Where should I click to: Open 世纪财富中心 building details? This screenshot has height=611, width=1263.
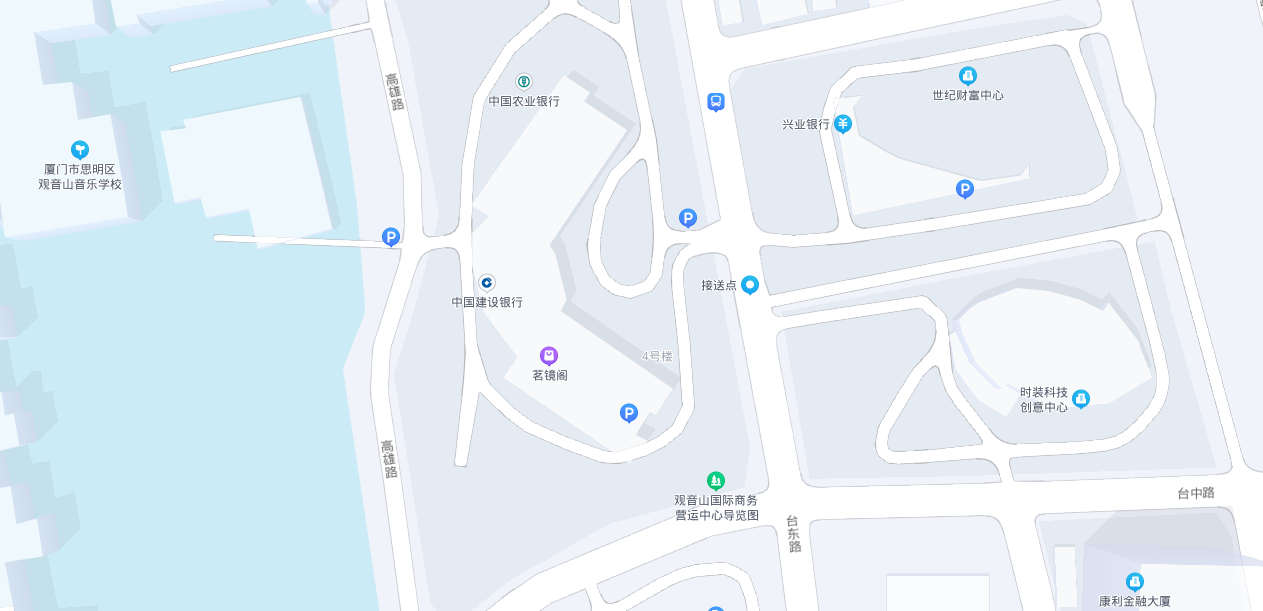pyautogui.click(x=967, y=76)
